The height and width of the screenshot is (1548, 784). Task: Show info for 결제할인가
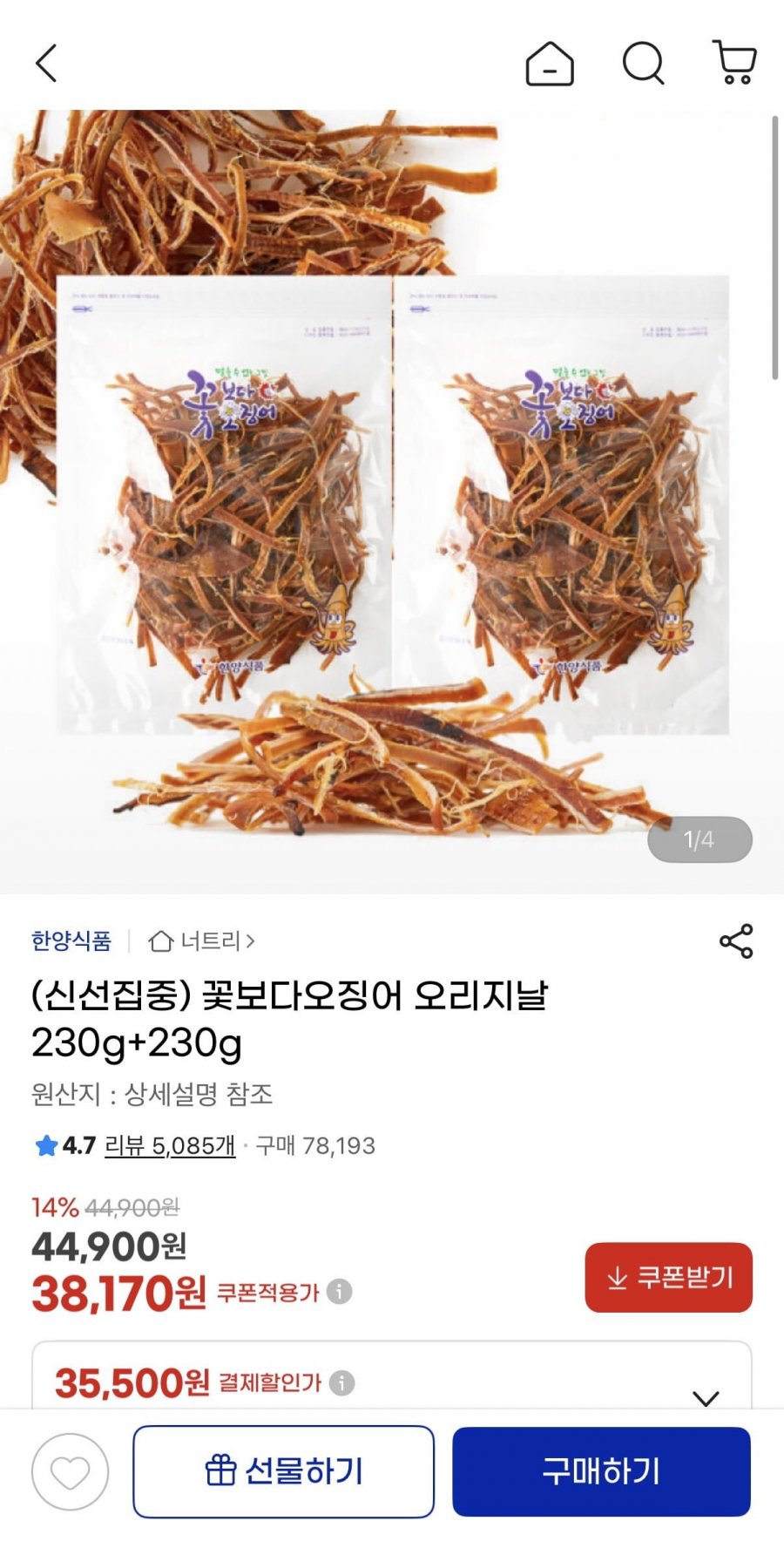[x=342, y=1383]
